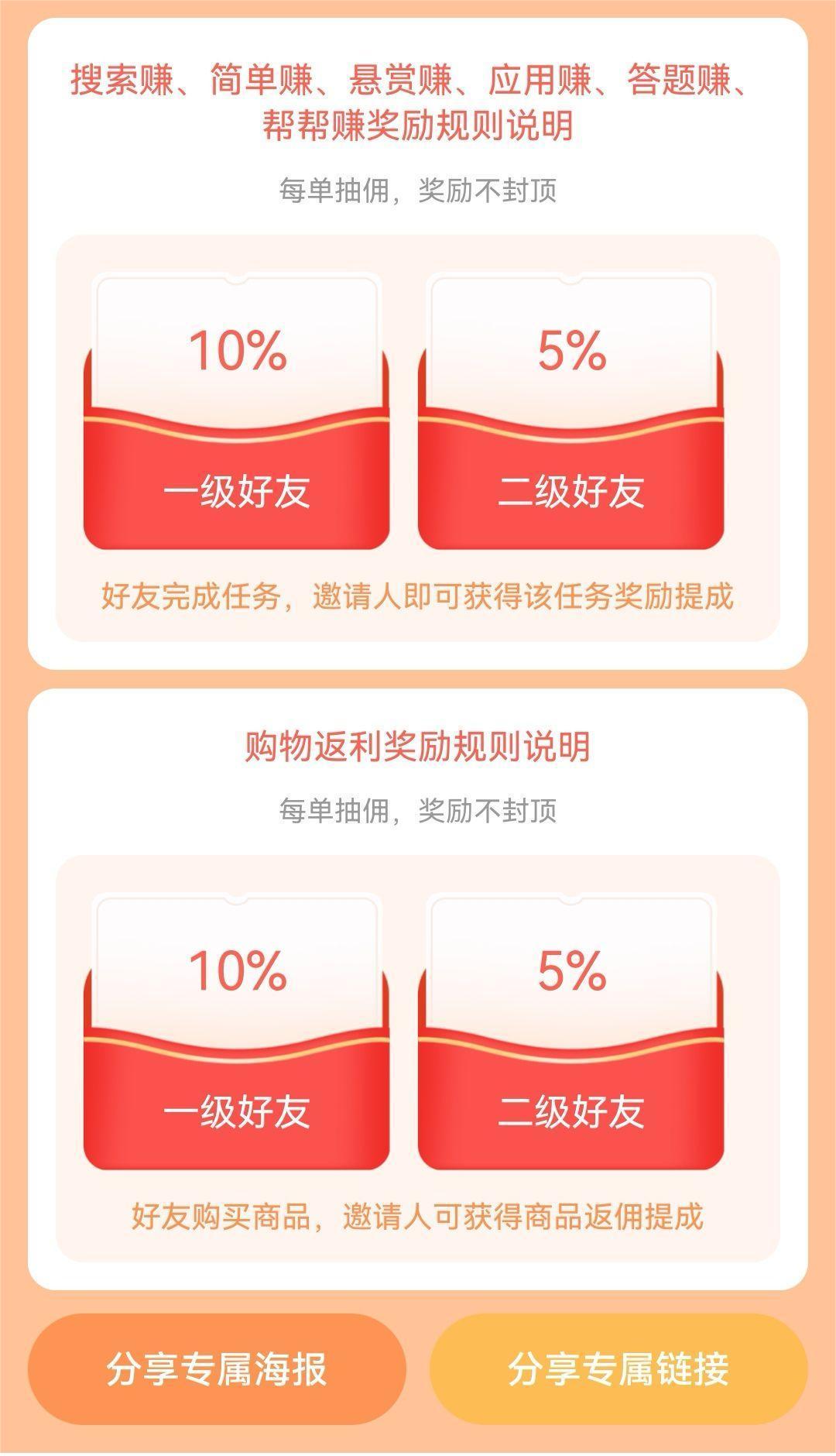This screenshot has height=1456, width=836.
Task: Select the 二级好友 envelope in the shopping rebate section
Action: pos(573,1030)
